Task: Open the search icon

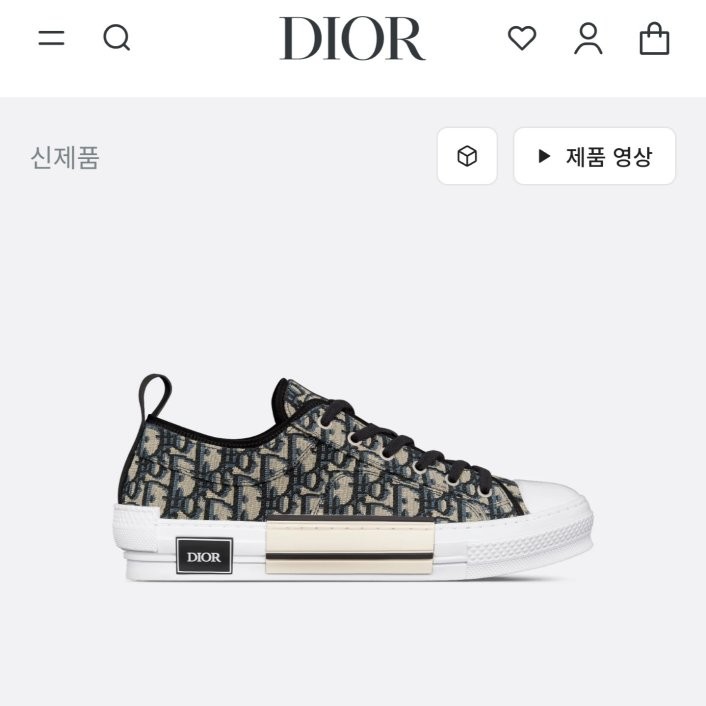Action: [117, 38]
